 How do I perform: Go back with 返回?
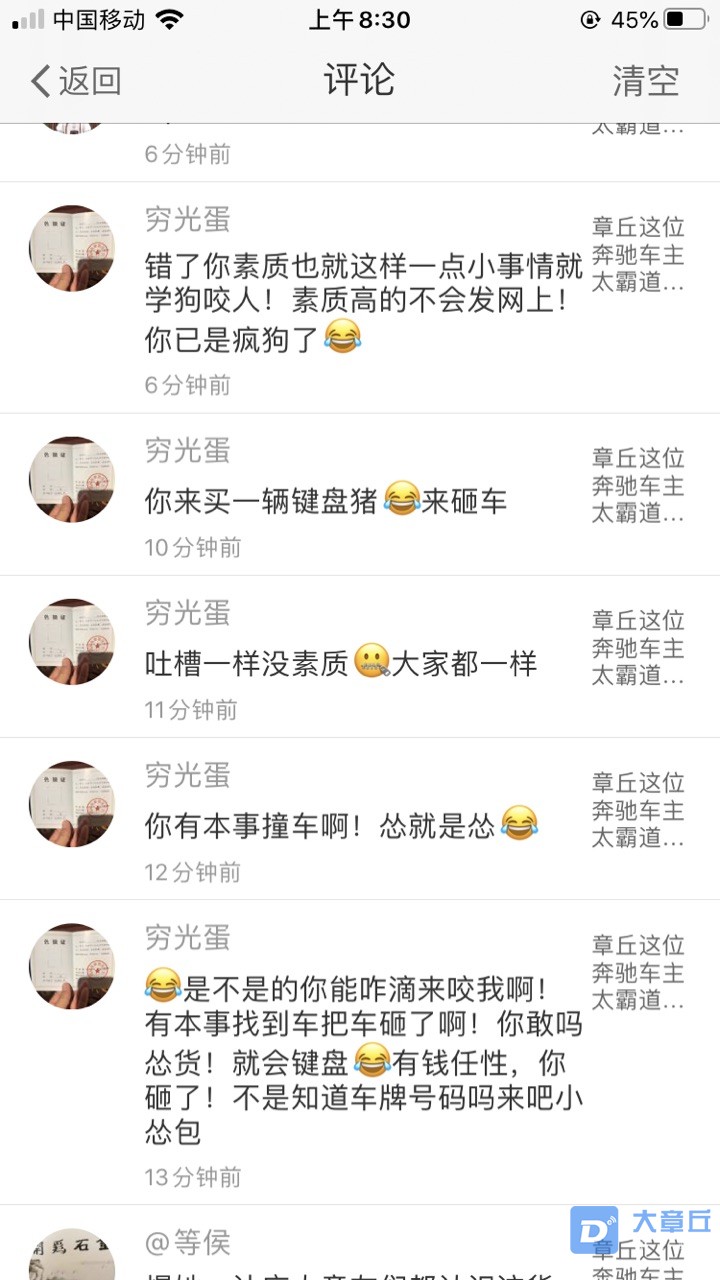point(76,81)
